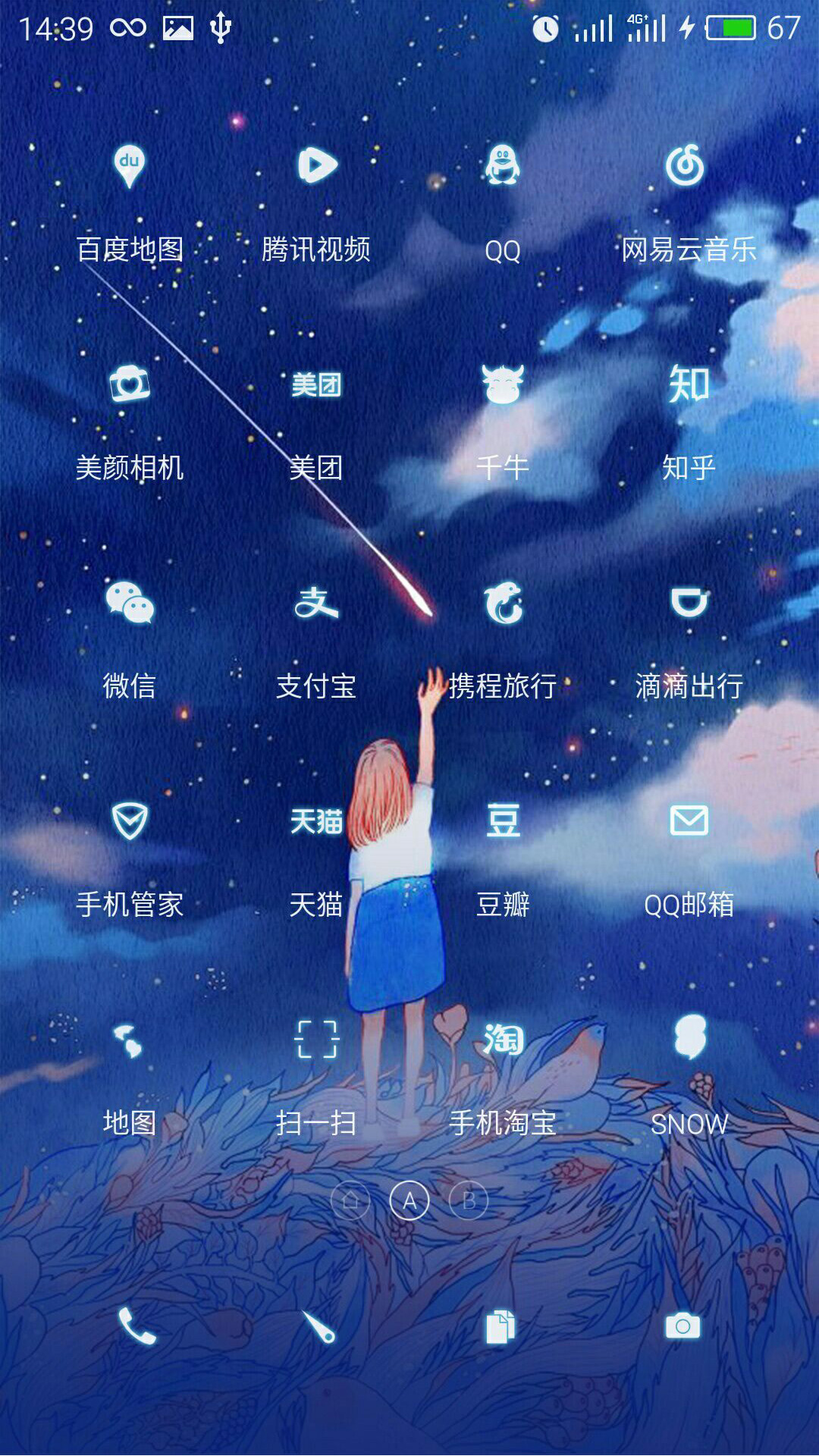Switch to home screen page B

[x=469, y=1201]
